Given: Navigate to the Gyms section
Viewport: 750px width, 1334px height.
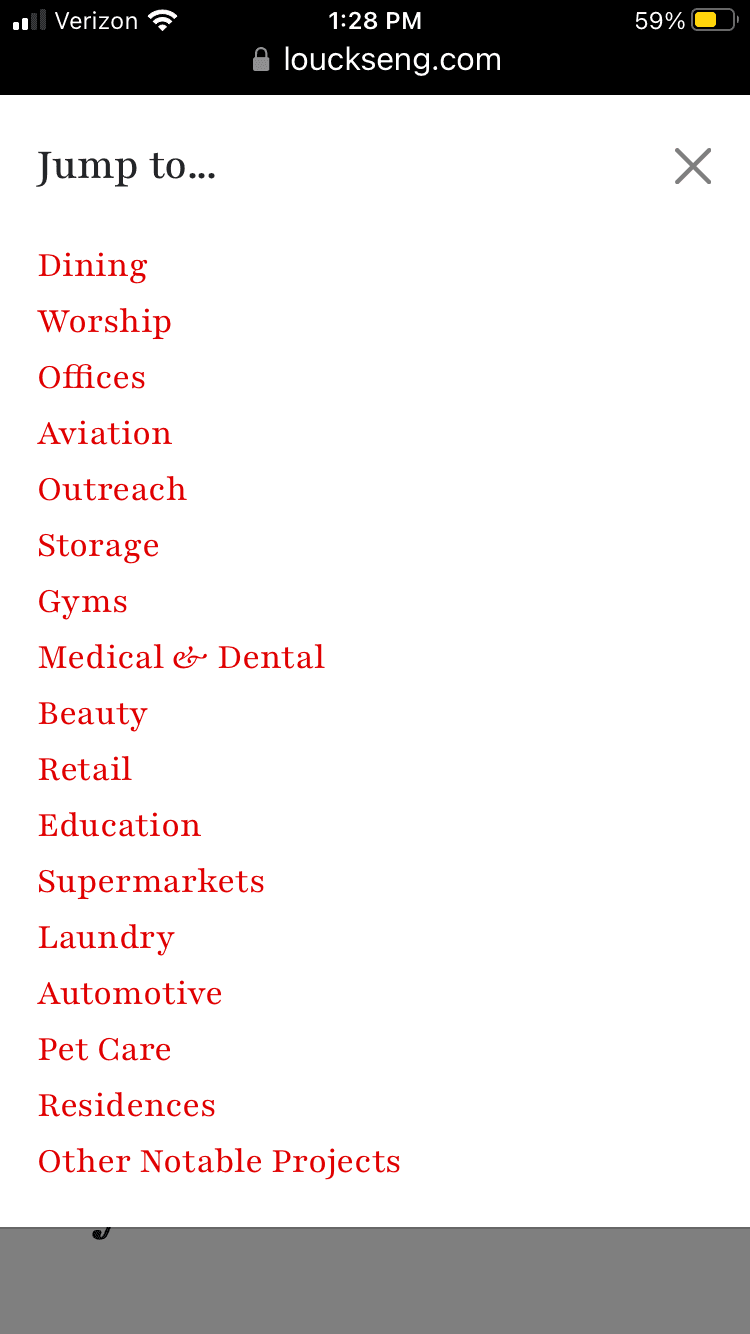Looking at the screenshot, I should (83, 602).
